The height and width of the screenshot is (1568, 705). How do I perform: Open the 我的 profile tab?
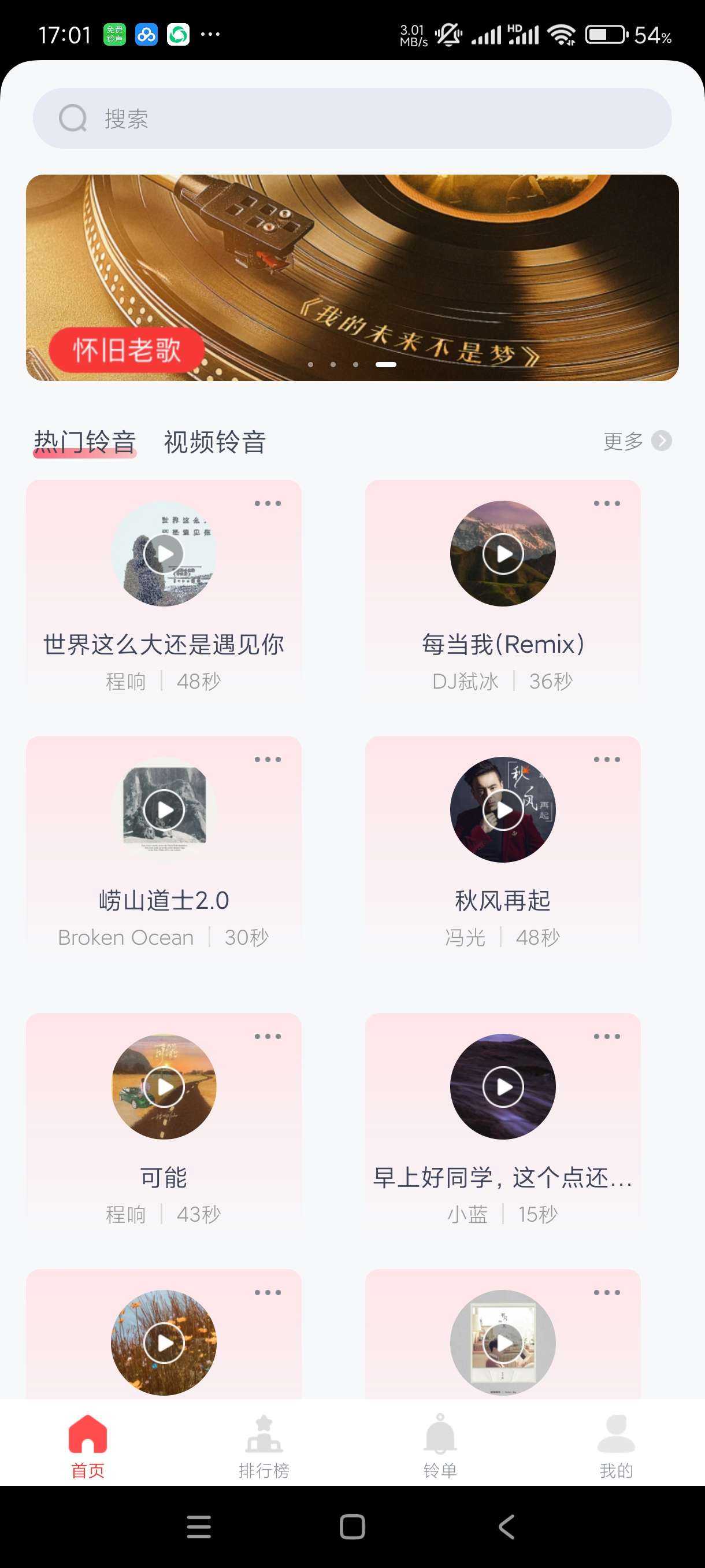point(615,1447)
